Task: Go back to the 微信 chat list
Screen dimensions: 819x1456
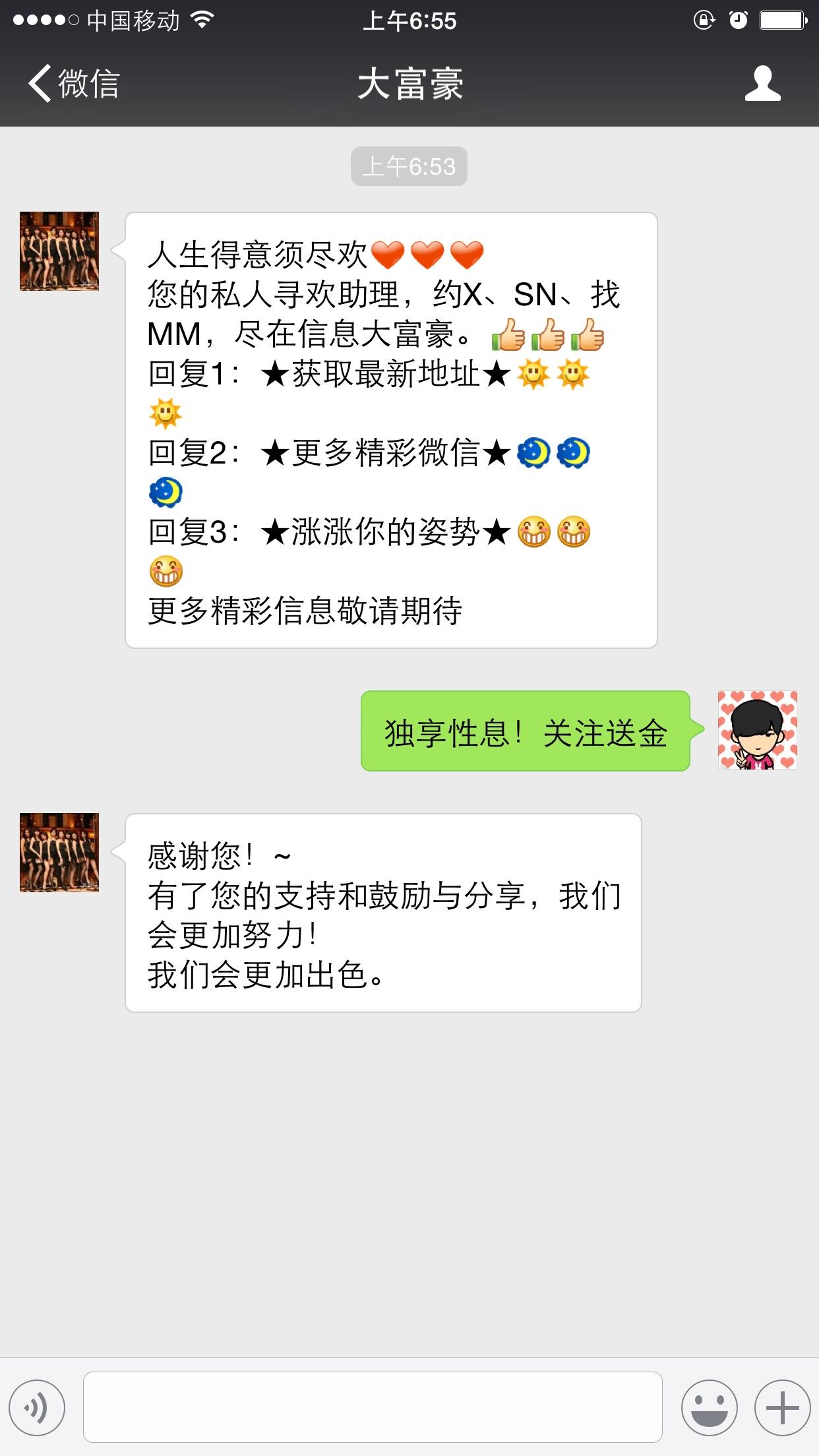Action: click(x=73, y=84)
